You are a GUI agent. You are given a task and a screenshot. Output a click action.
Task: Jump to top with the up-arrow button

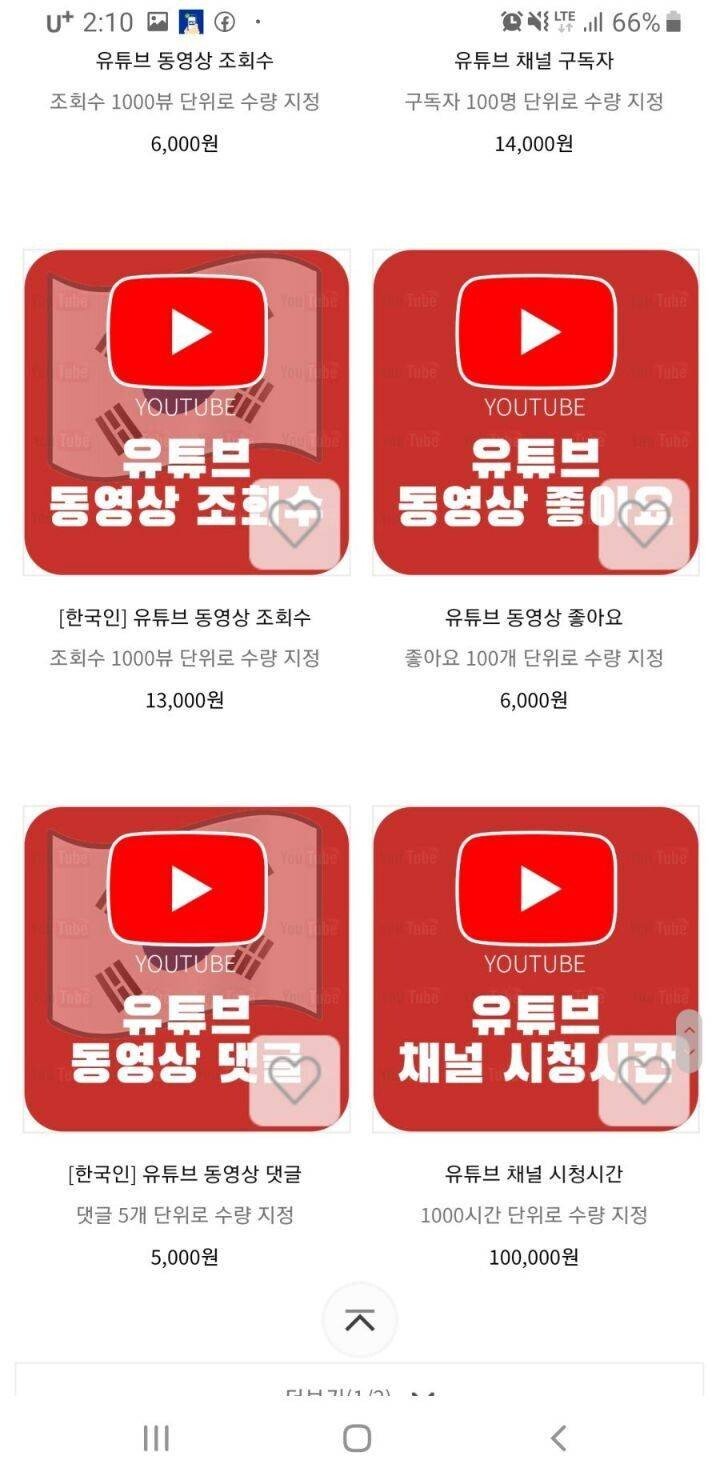pos(359,1320)
